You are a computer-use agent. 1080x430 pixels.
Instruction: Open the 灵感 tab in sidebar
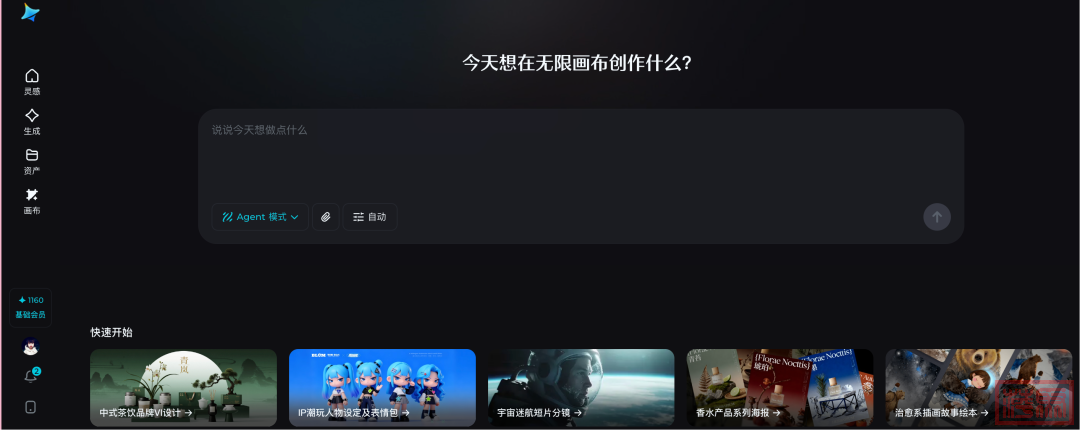[32, 81]
